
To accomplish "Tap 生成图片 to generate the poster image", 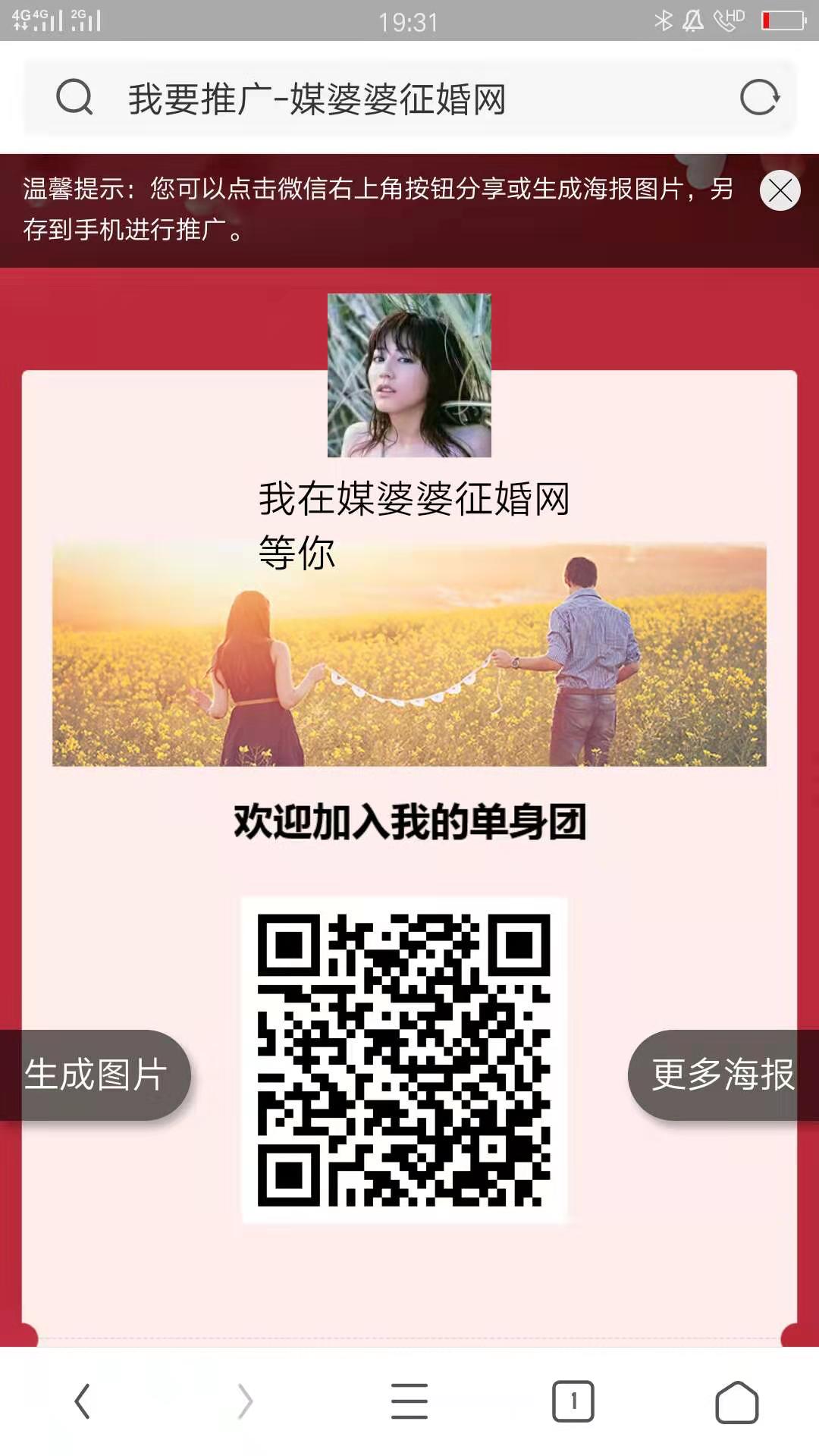I will point(96,1075).
